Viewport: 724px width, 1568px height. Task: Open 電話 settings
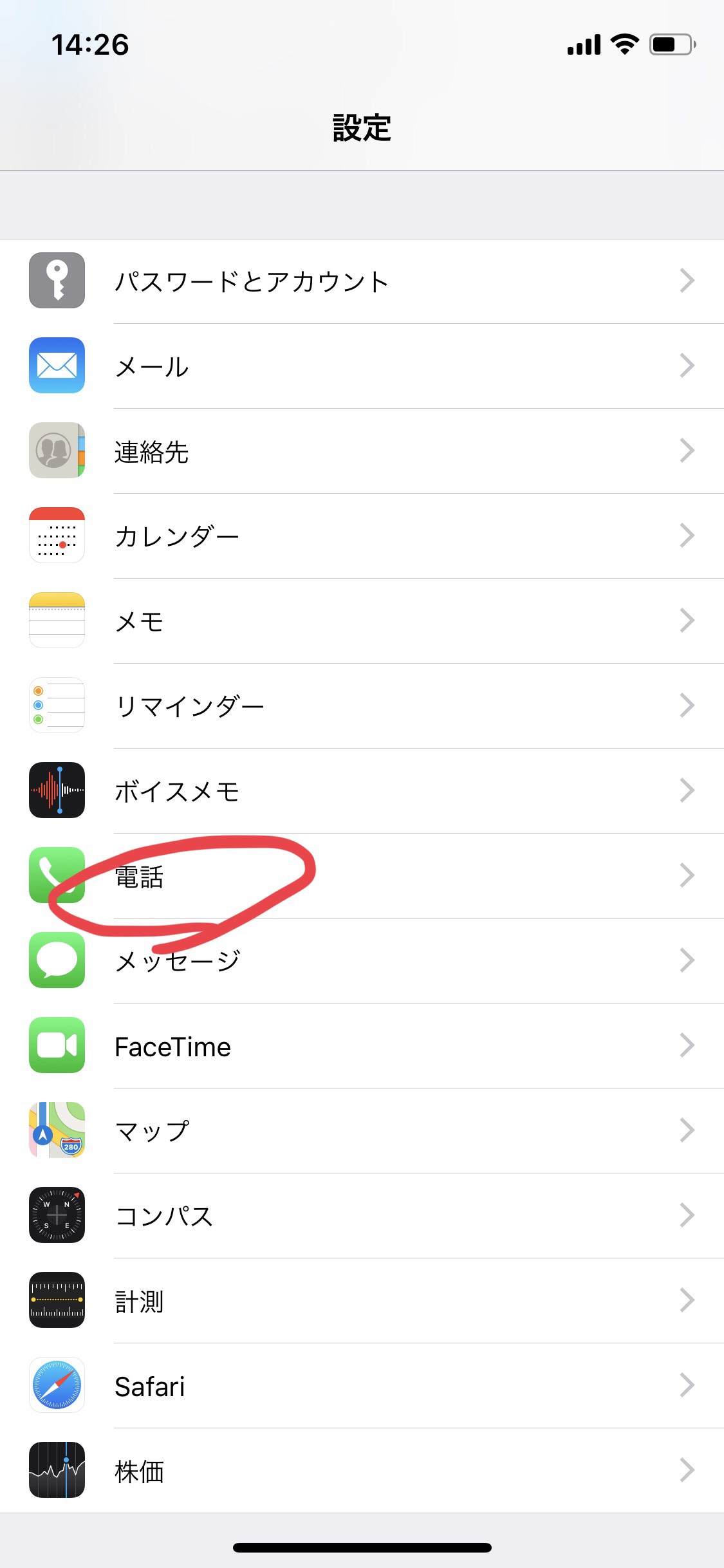click(362, 876)
